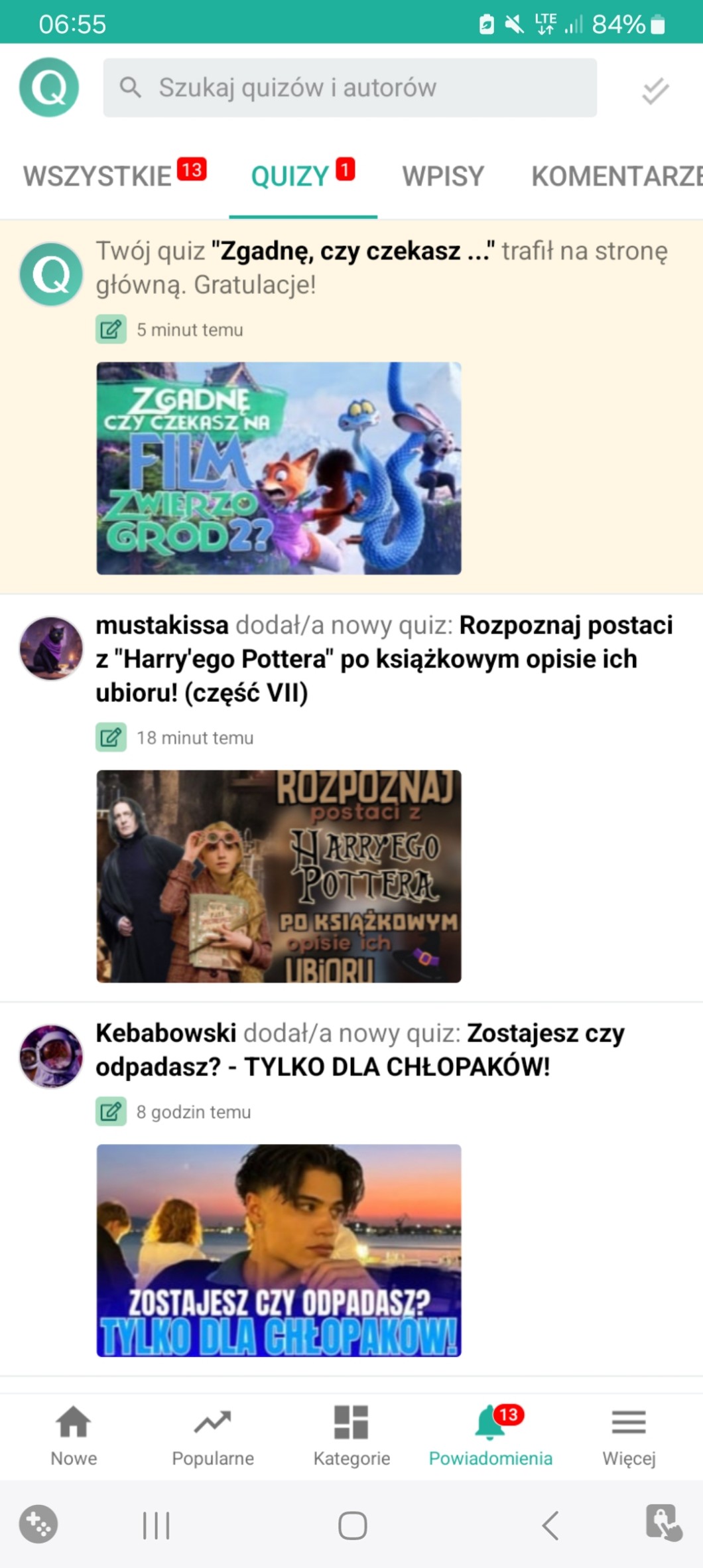Open the 'Tylko dla chłopaków' quiz thumbnail
The height and width of the screenshot is (1568, 703).
tap(279, 1250)
